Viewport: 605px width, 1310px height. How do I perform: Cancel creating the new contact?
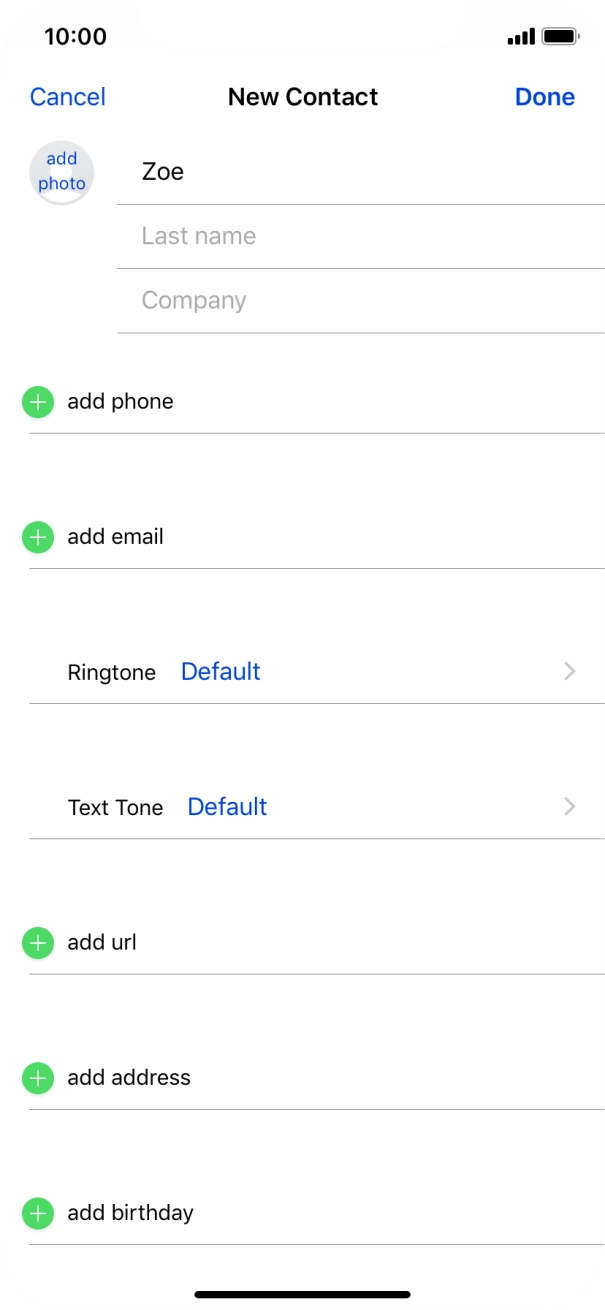pyautogui.click(x=67, y=97)
